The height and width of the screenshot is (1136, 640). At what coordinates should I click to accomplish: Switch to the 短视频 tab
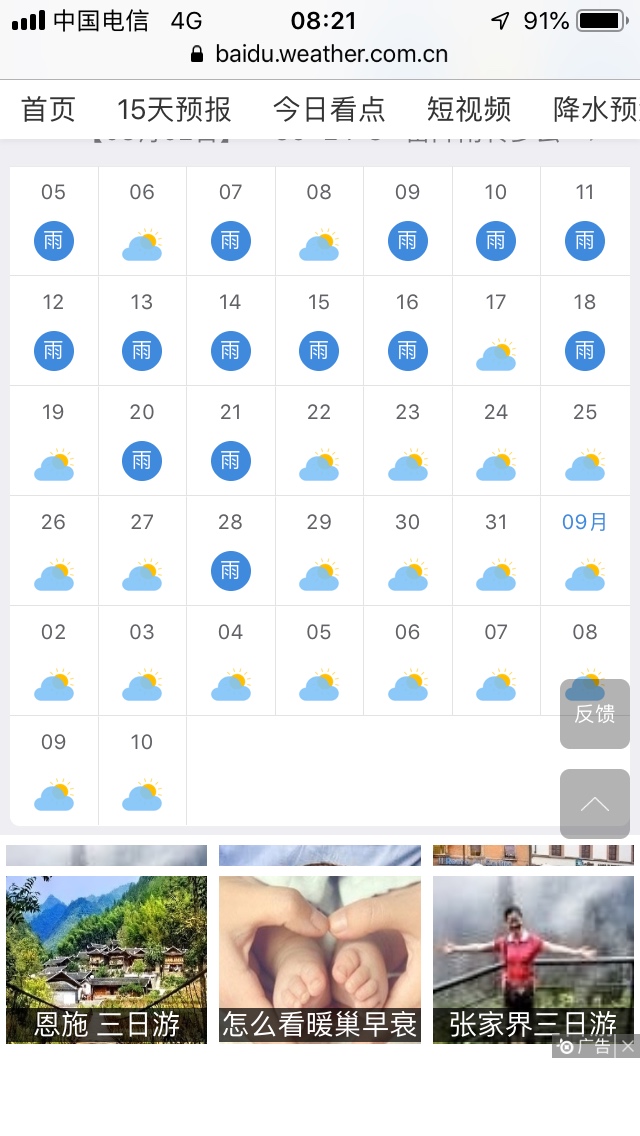[469, 109]
